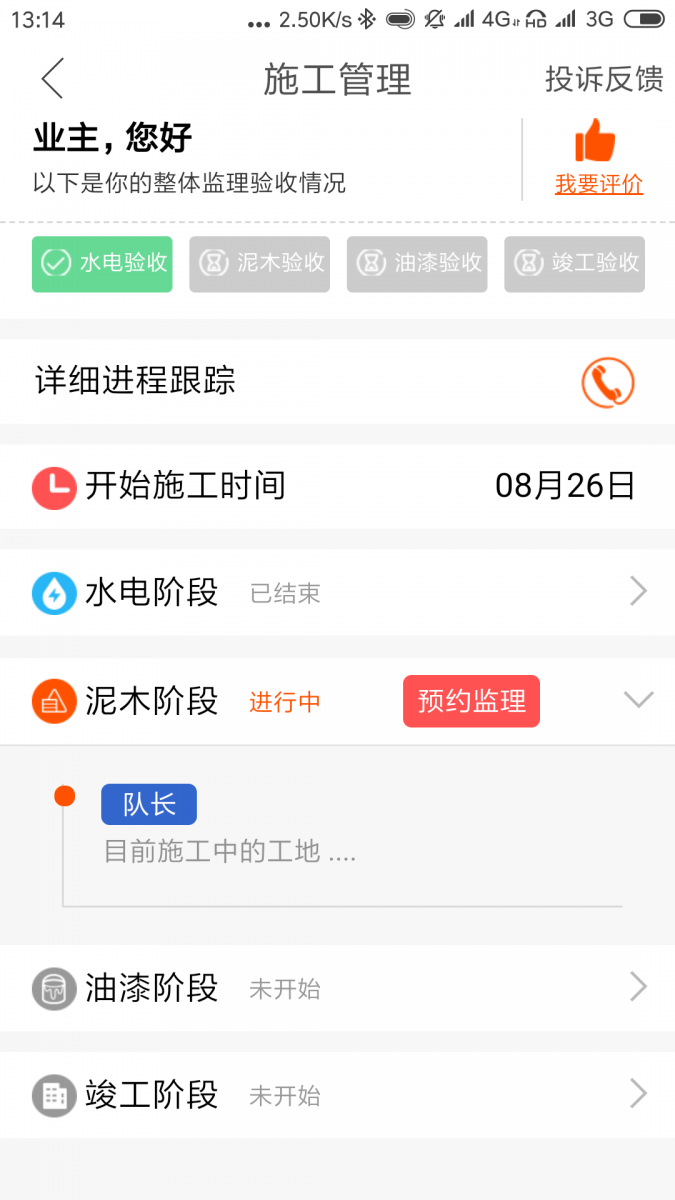Select the 泥木验收 chip
675x1200 pixels.
pos(259,264)
